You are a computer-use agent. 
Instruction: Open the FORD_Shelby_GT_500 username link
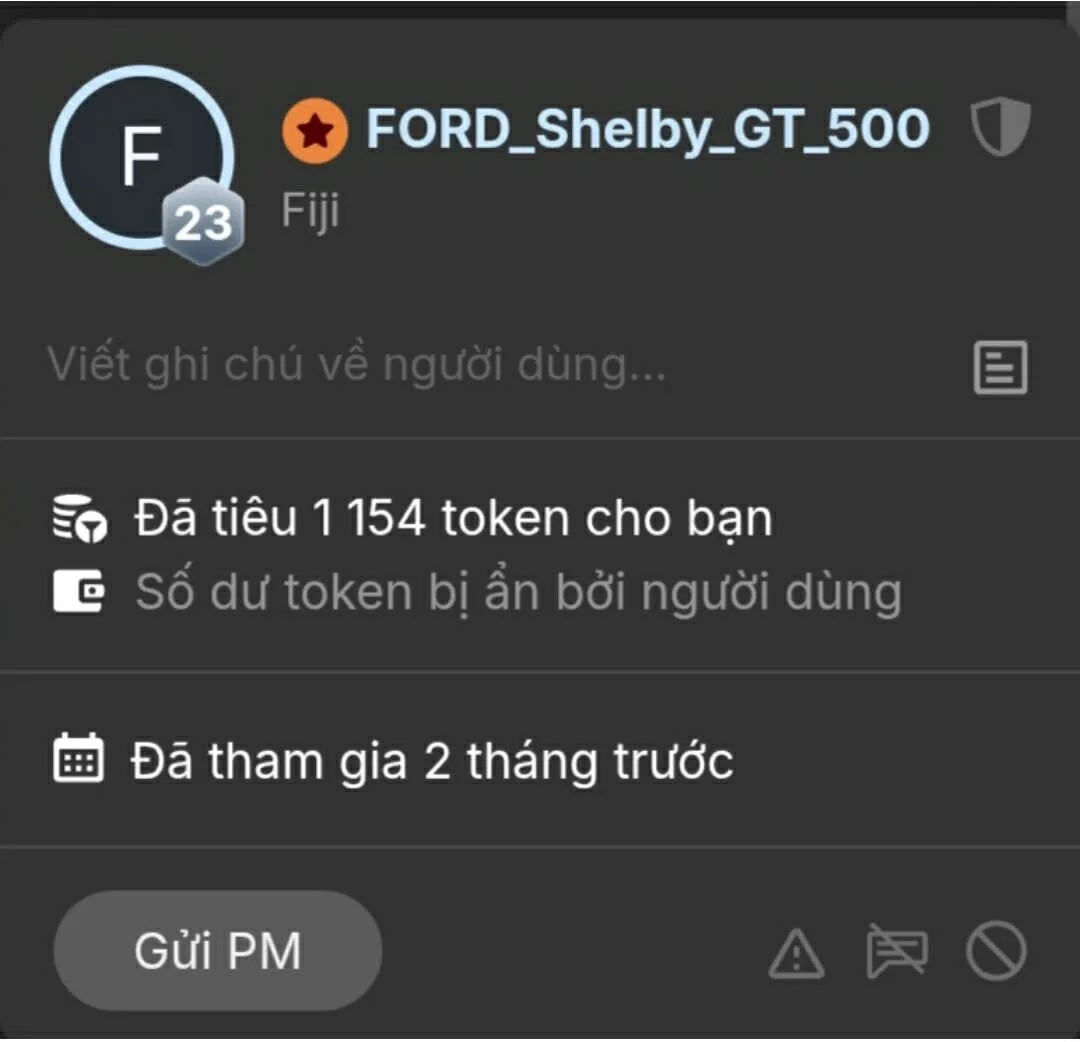647,130
